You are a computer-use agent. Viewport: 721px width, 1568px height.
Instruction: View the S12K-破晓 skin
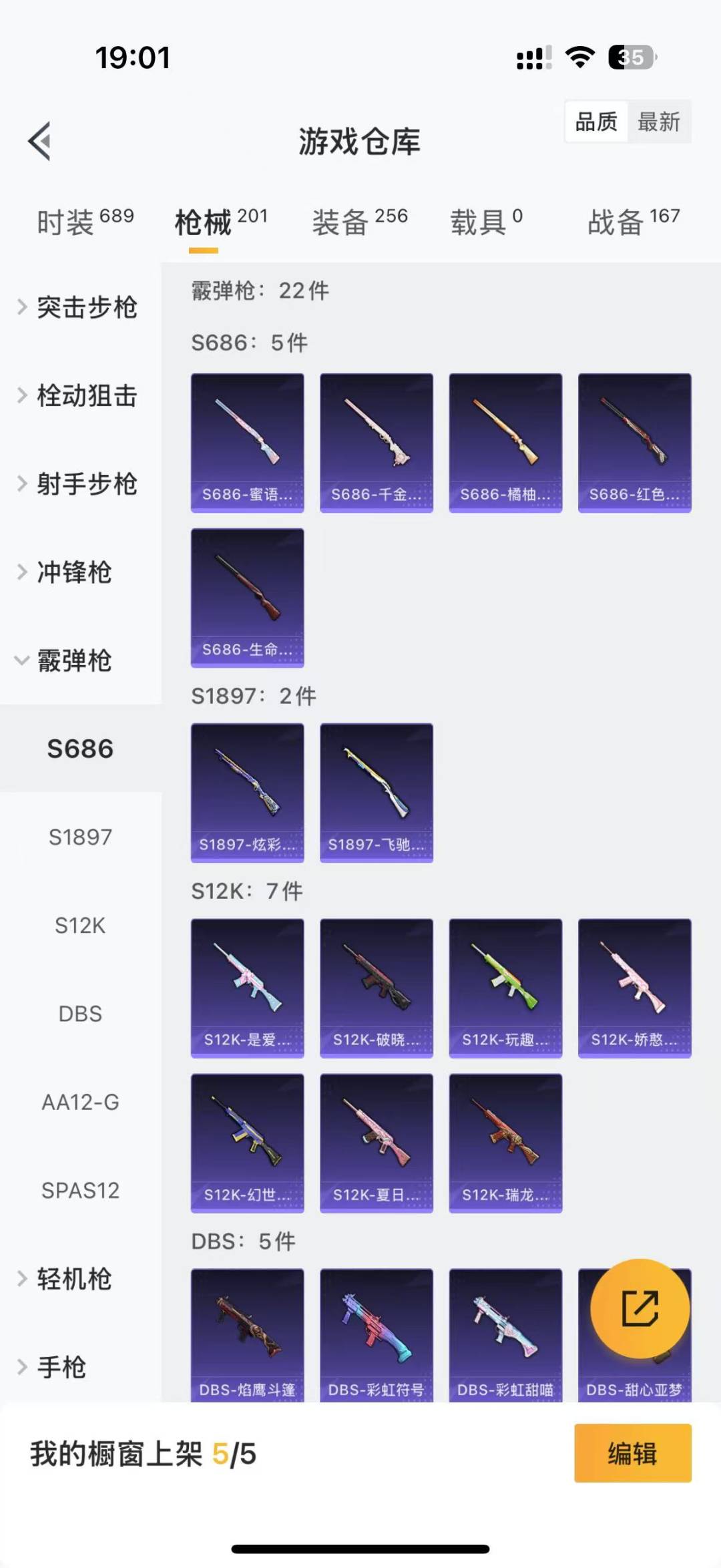[x=377, y=988]
